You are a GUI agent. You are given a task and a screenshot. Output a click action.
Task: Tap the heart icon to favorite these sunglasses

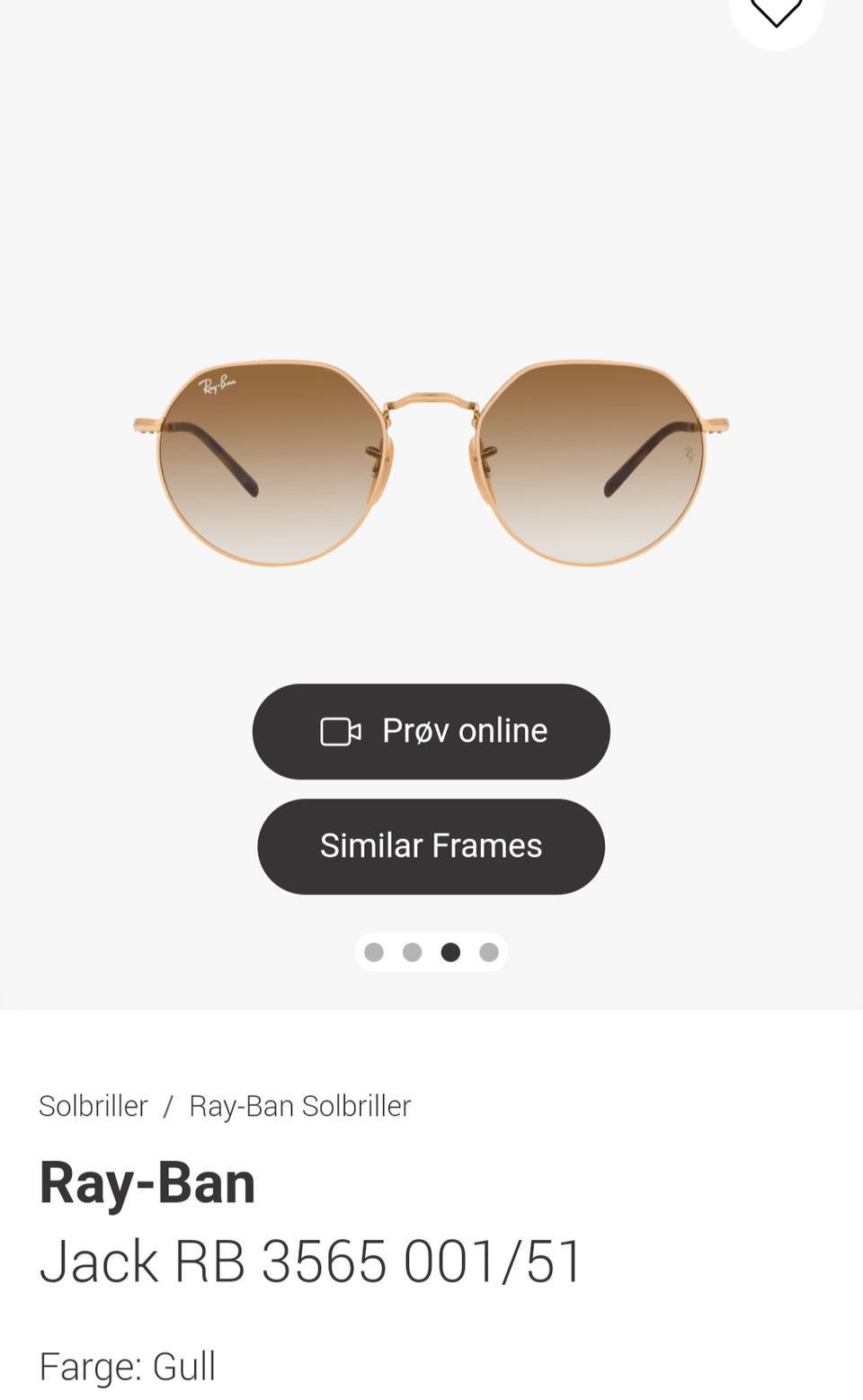pyautogui.click(x=775, y=14)
